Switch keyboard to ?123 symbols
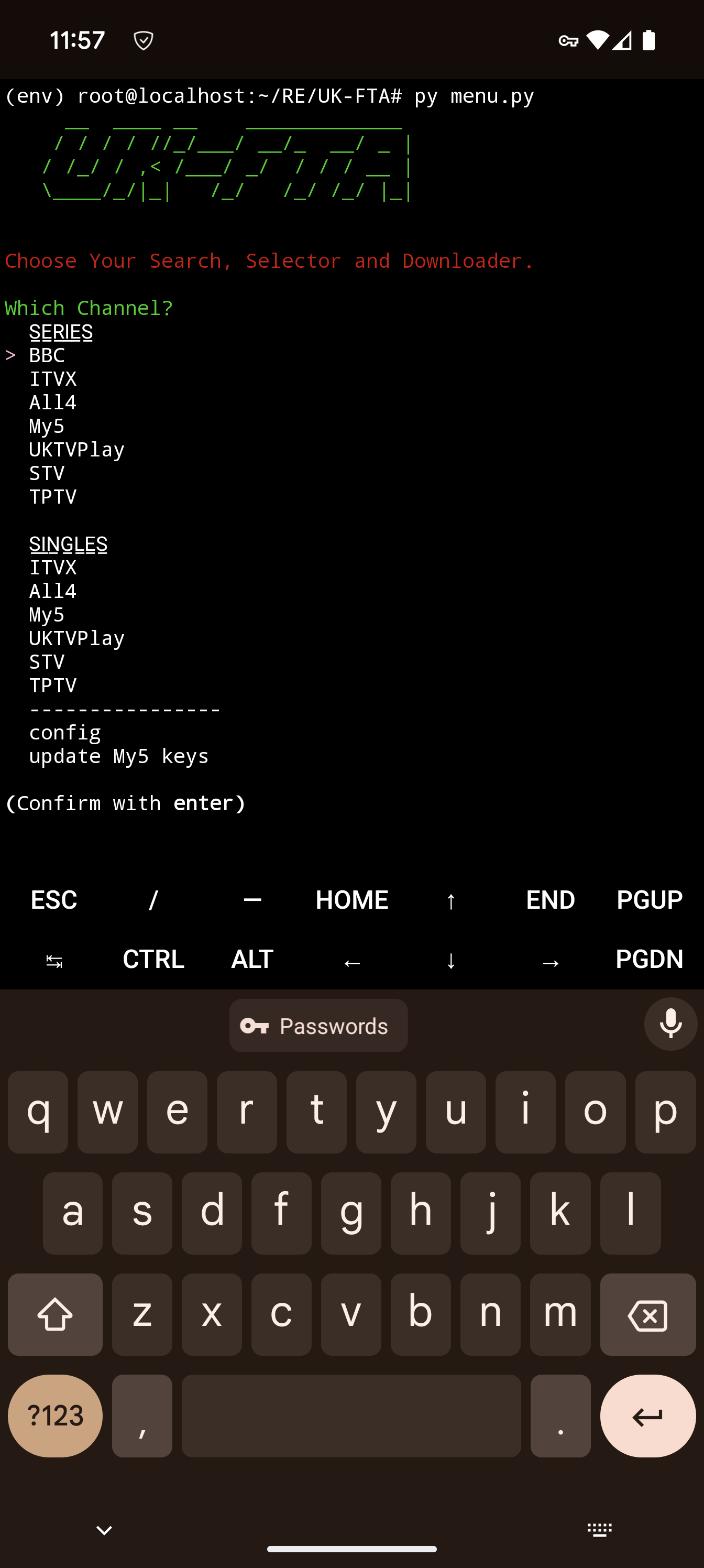The width and height of the screenshot is (704, 1568). point(55,1416)
